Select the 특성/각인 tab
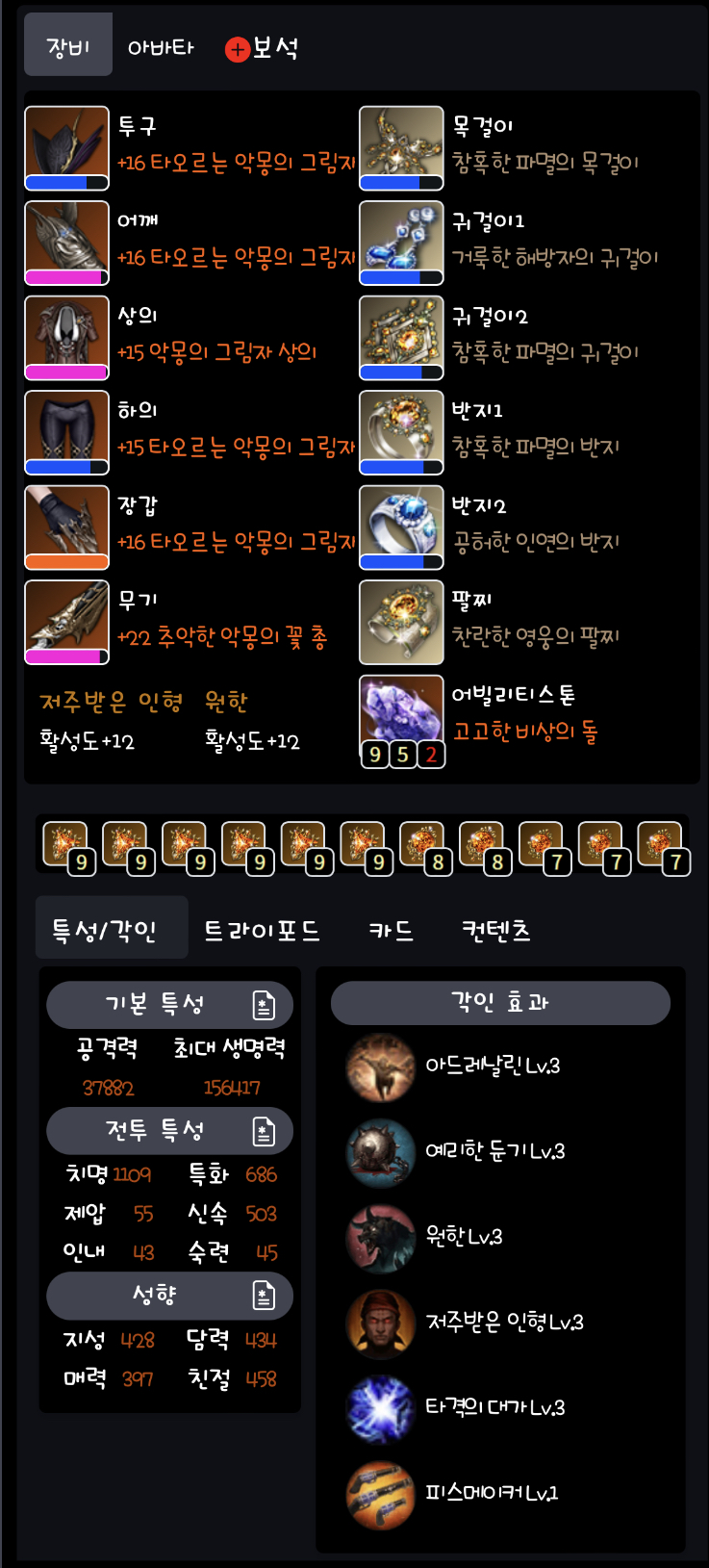The width and height of the screenshot is (709, 1568). 105,931
